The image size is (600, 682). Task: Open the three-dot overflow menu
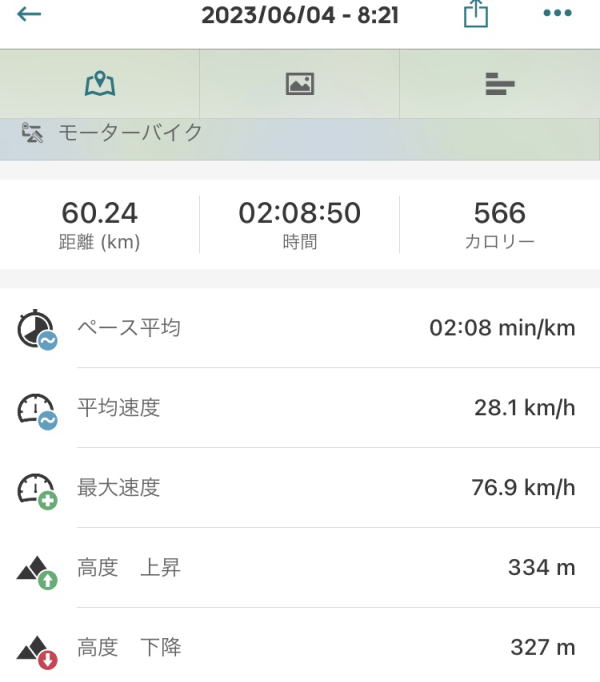pyautogui.click(x=557, y=13)
